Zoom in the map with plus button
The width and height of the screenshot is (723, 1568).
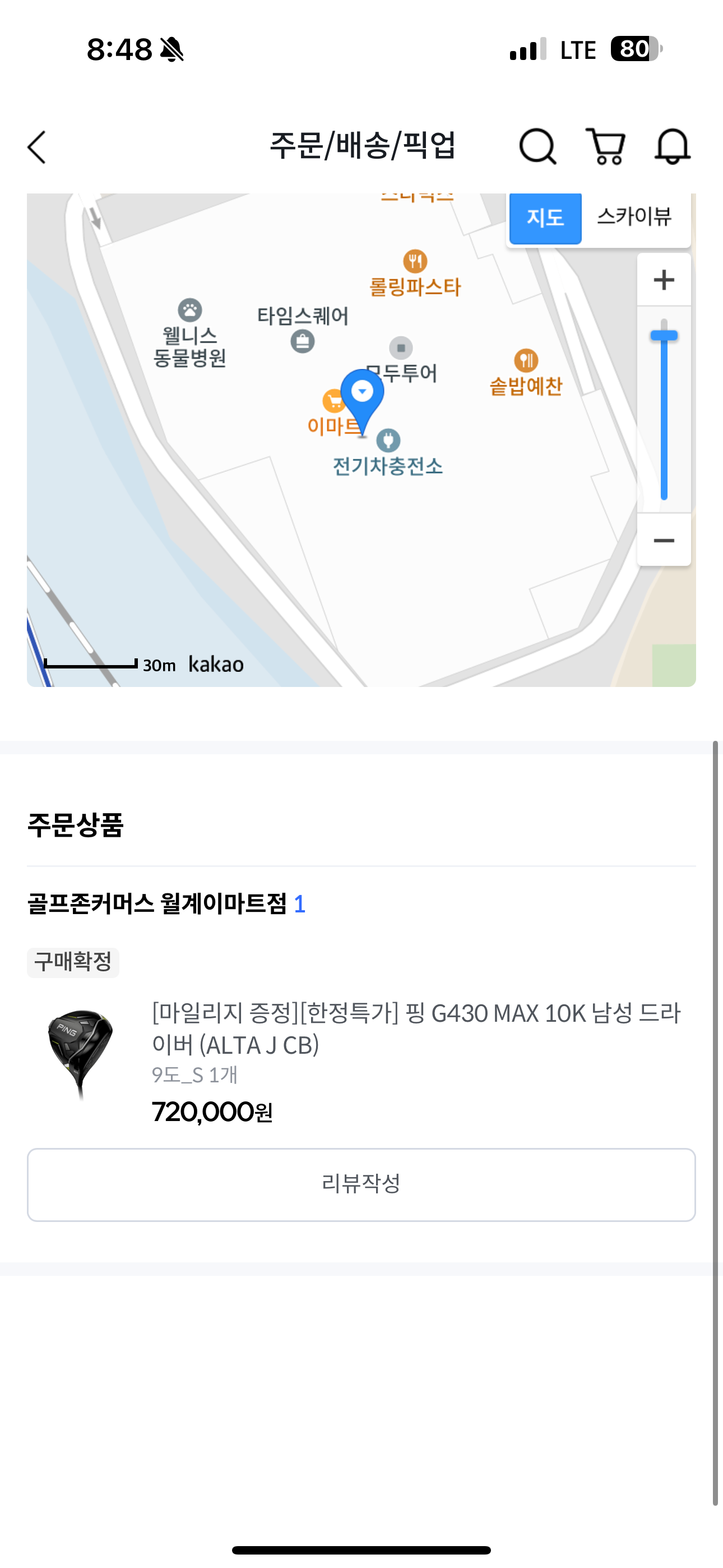tap(664, 280)
